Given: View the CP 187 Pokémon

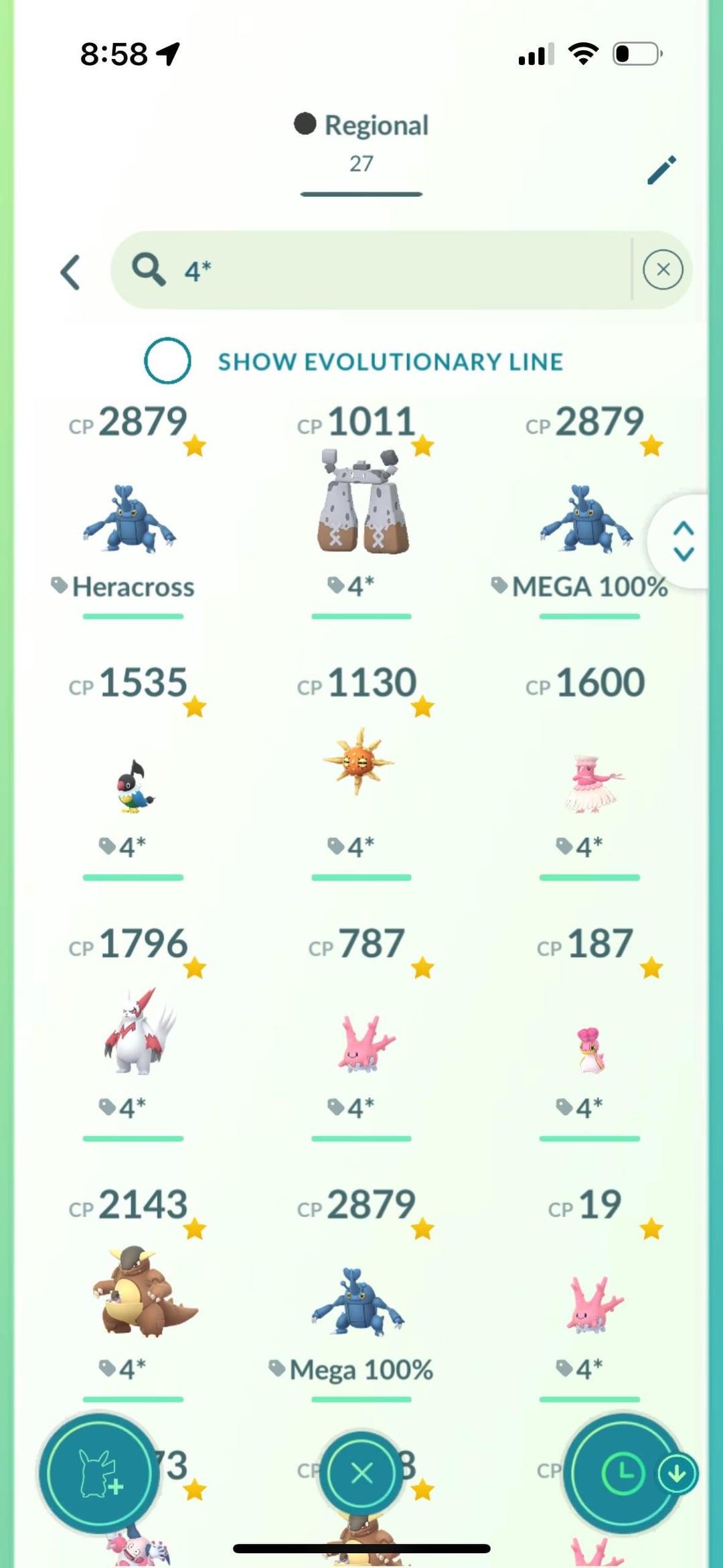Looking at the screenshot, I should (590, 1048).
